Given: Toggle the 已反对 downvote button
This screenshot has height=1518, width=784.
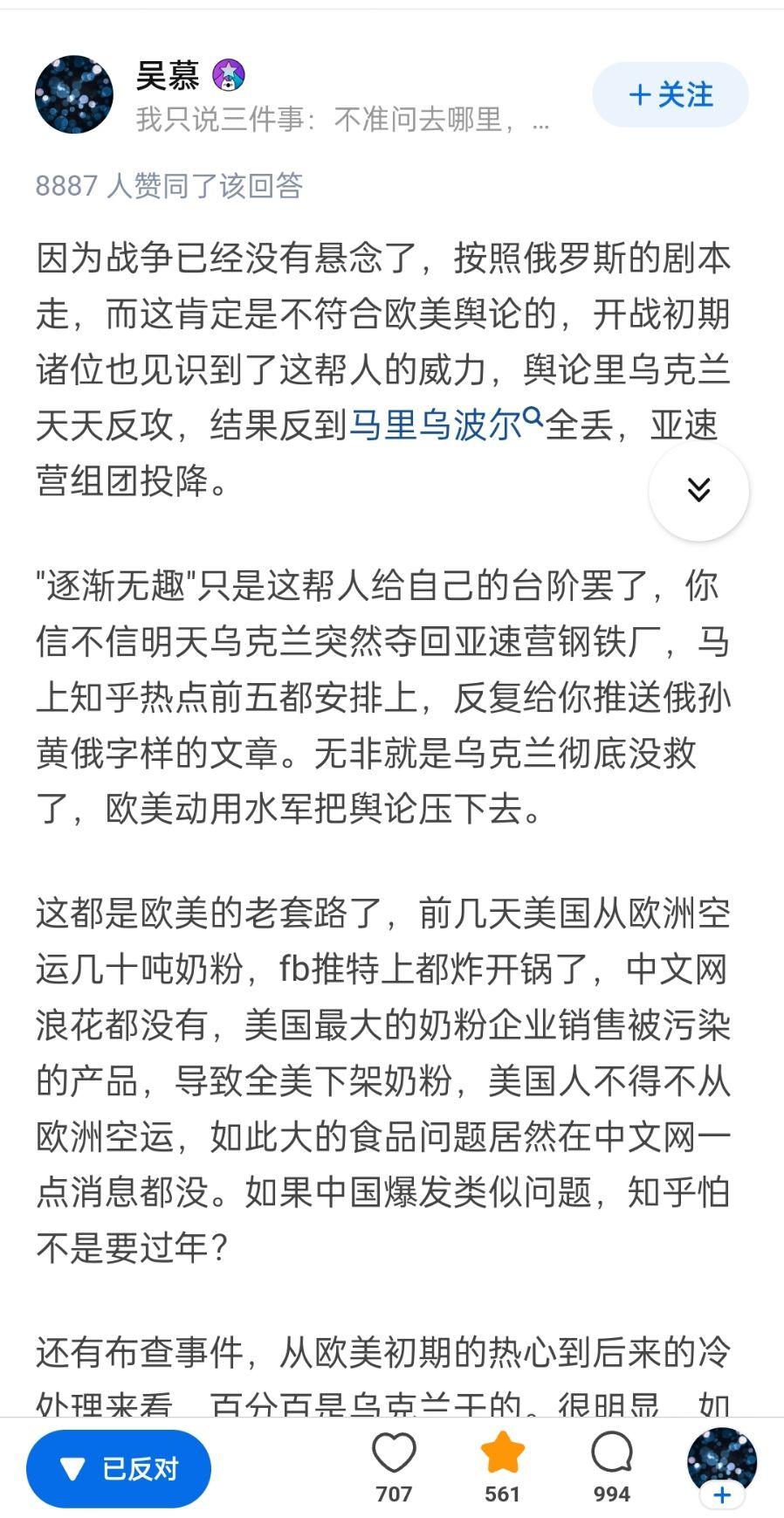Looking at the screenshot, I should pos(119,1468).
